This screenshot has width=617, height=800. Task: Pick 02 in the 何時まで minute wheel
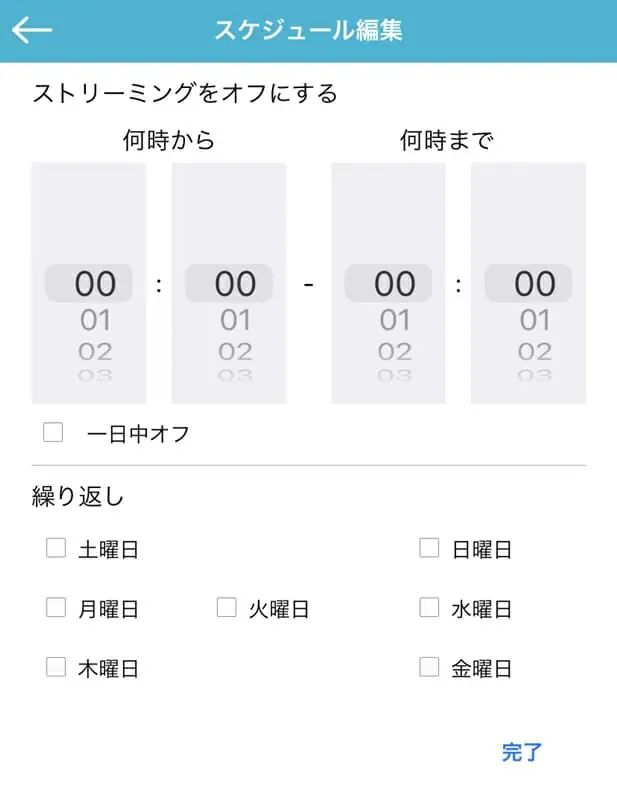[535, 351]
